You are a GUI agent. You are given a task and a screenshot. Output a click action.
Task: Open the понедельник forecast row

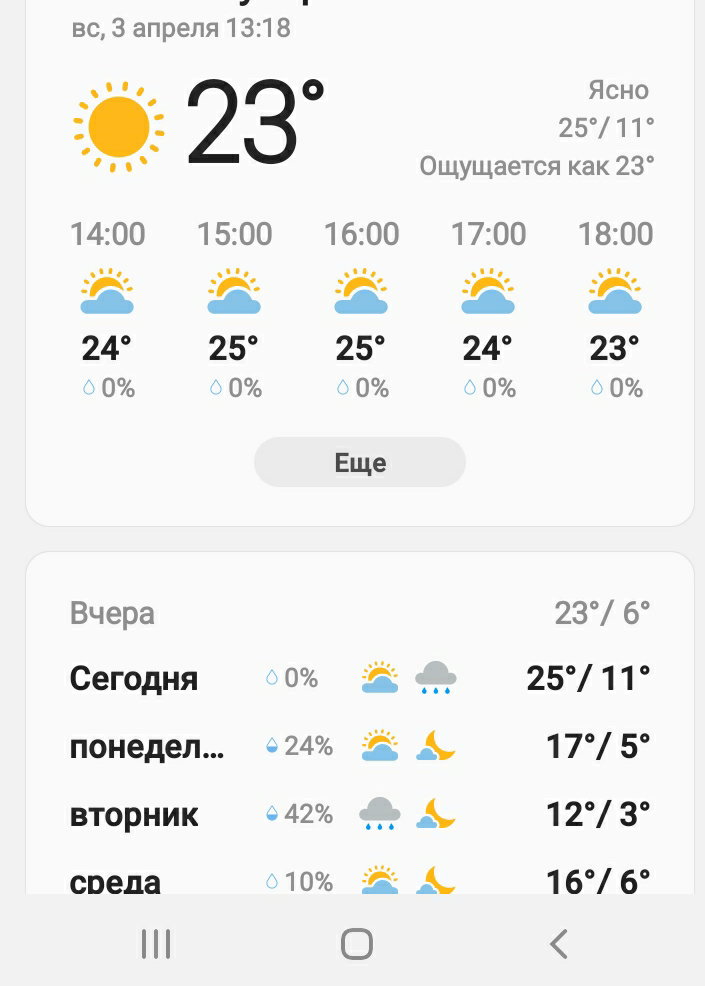pos(360,746)
